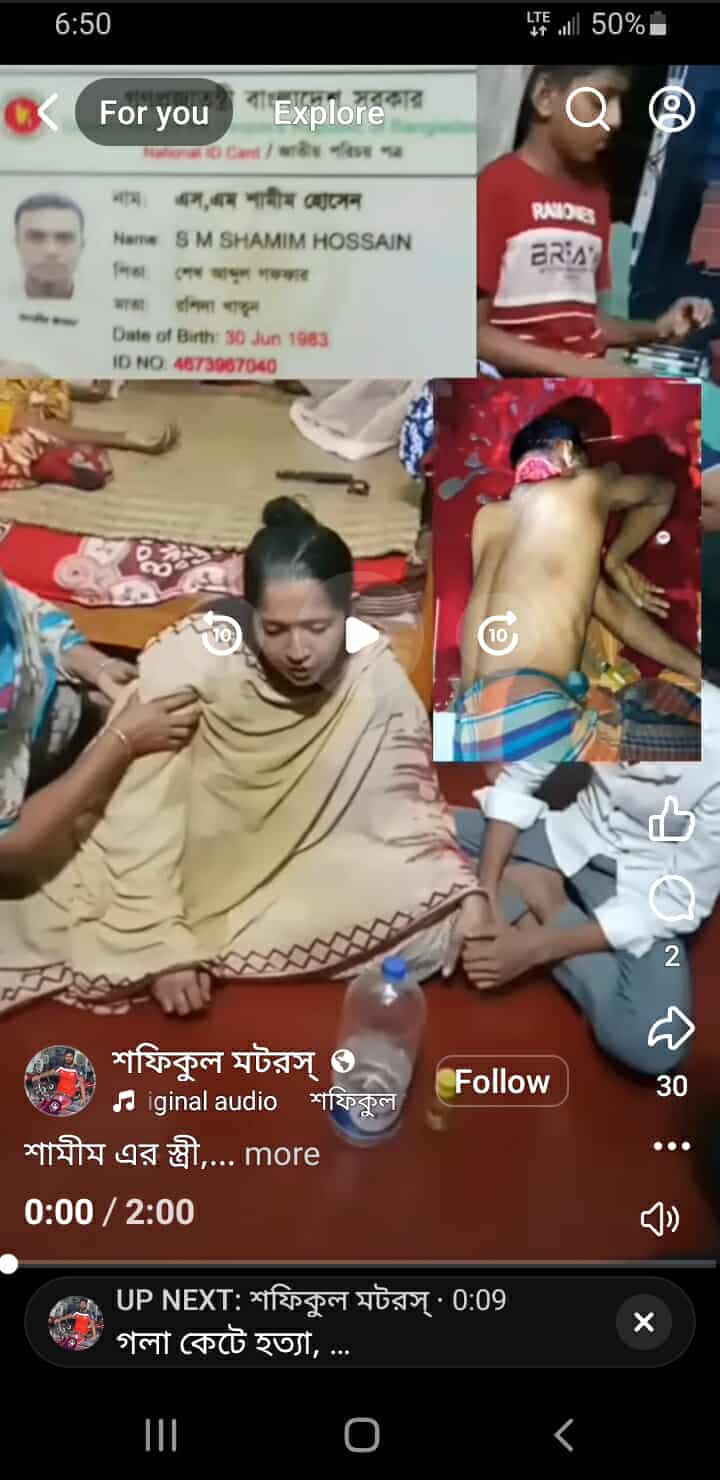Toggle the video sound
The height and width of the screenshot is (1480, 720).
point(660,1219)
